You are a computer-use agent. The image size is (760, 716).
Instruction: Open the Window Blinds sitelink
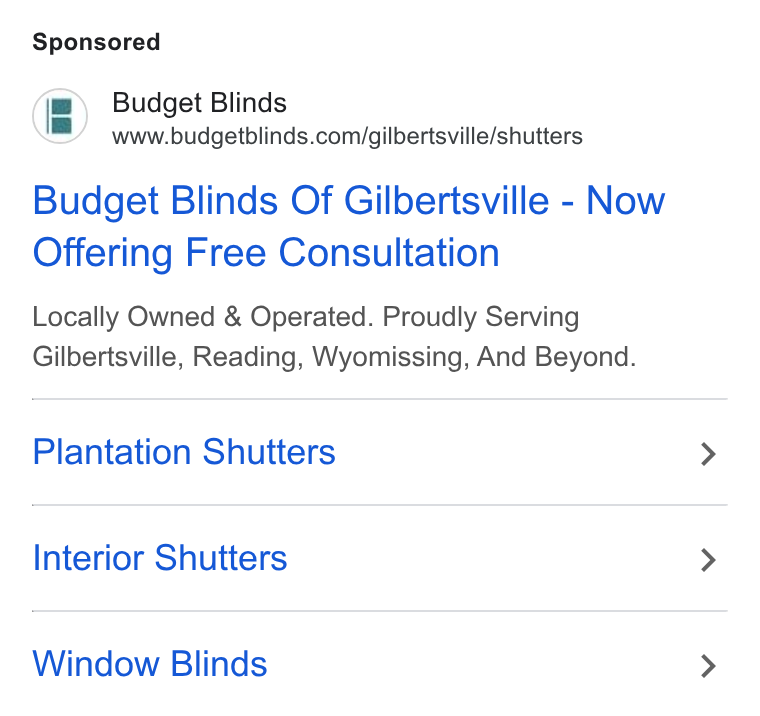[380, 664]
